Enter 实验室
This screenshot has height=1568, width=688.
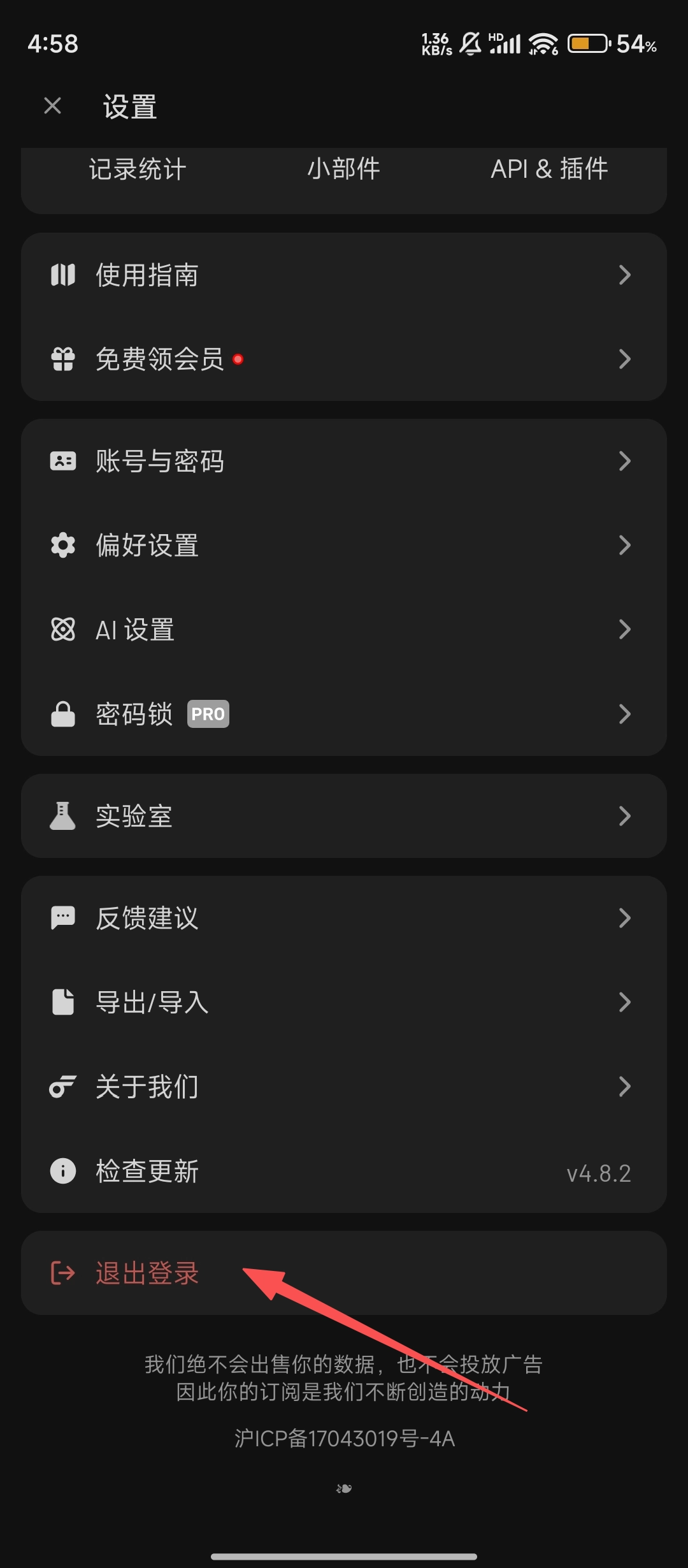click(344, 816)
